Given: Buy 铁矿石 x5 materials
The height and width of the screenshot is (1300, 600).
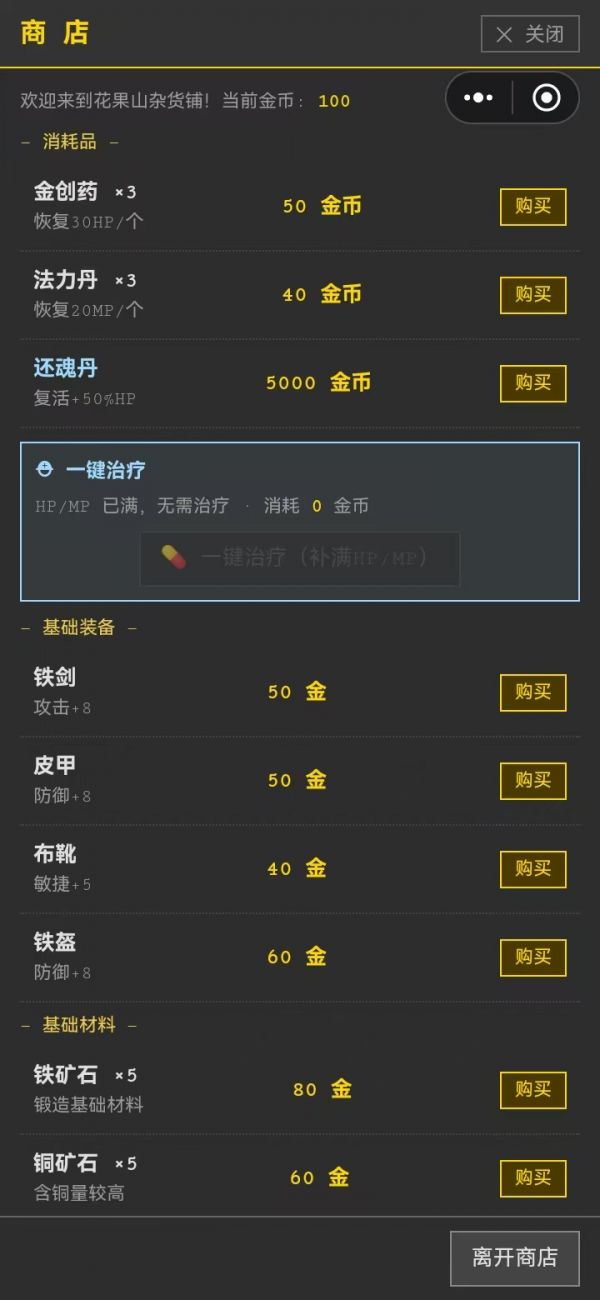Looking at the screenshot, I should (533, 1090).
